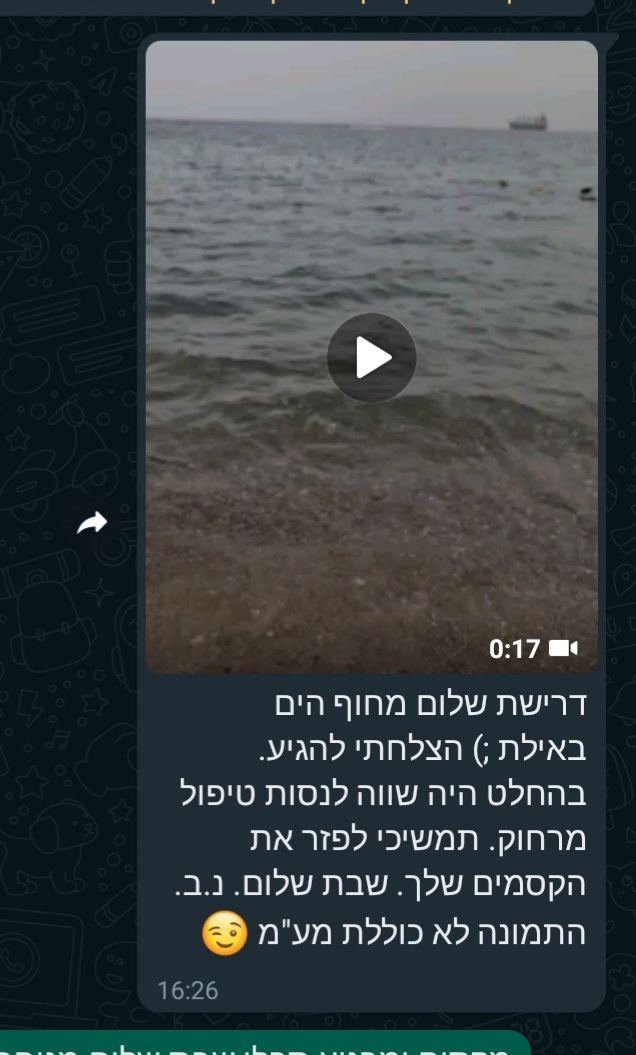
Task: Forward the video message with the arrow
Action: (x=93, y=523)
